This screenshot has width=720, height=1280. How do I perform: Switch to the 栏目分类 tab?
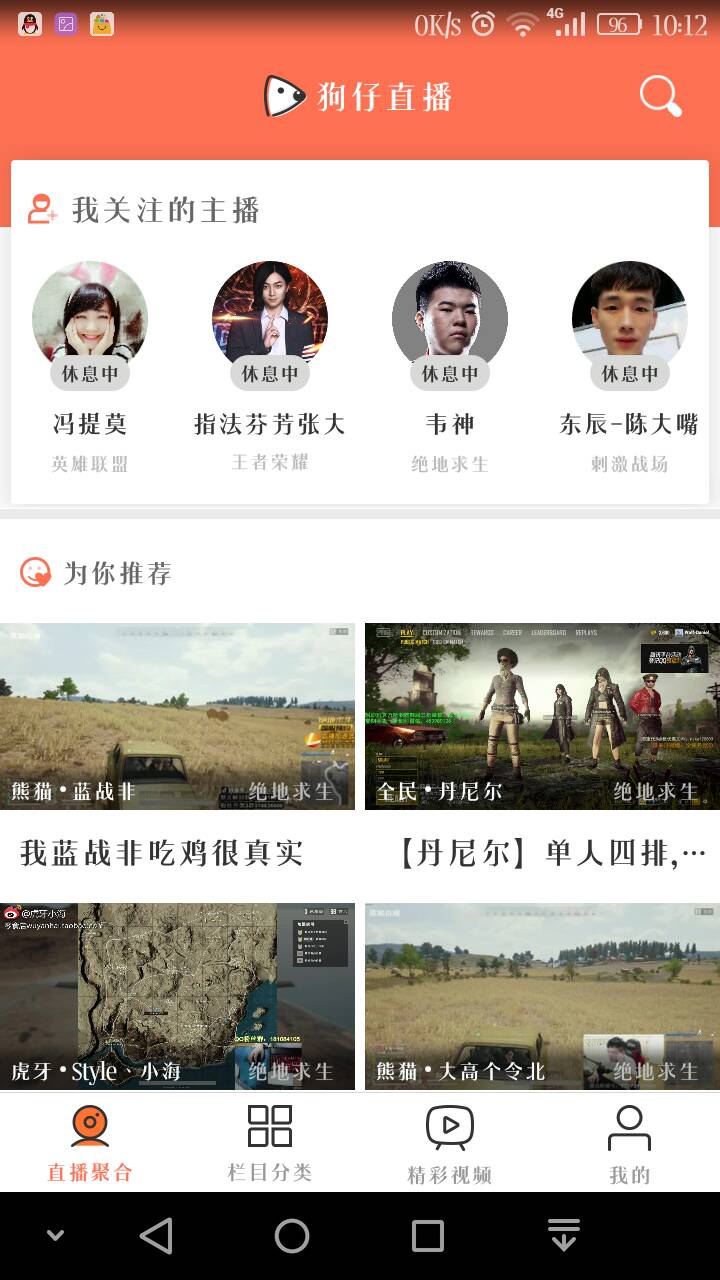pyautogui.click(x=270, y=1143)
